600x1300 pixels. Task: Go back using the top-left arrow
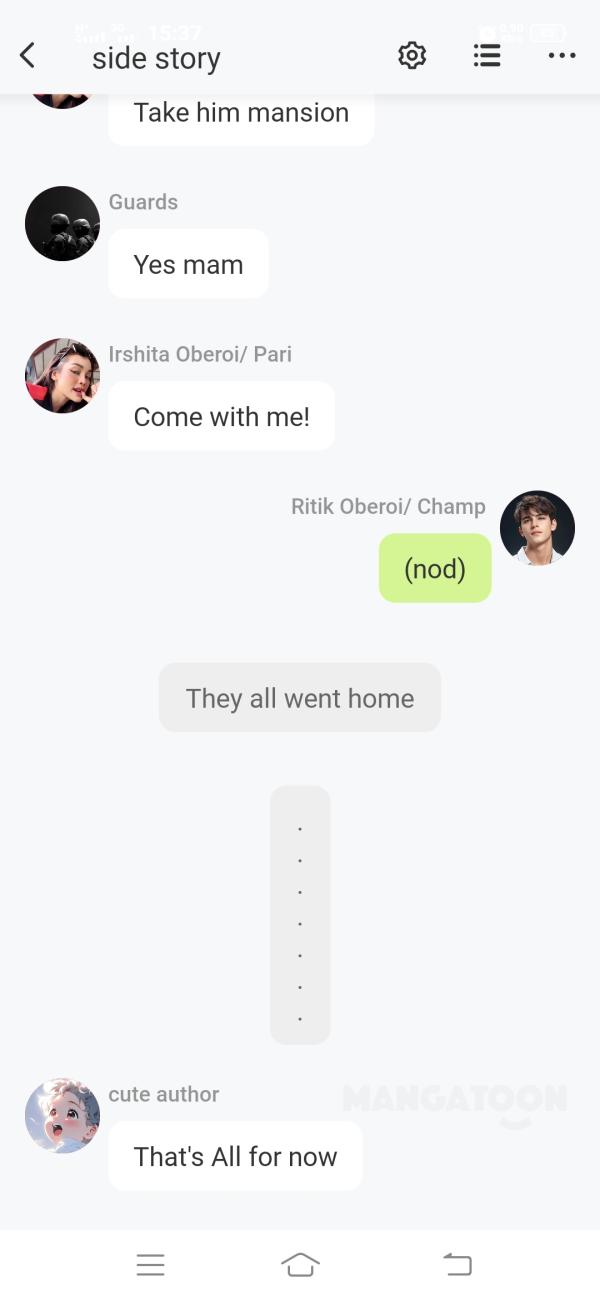click(28, 56)
